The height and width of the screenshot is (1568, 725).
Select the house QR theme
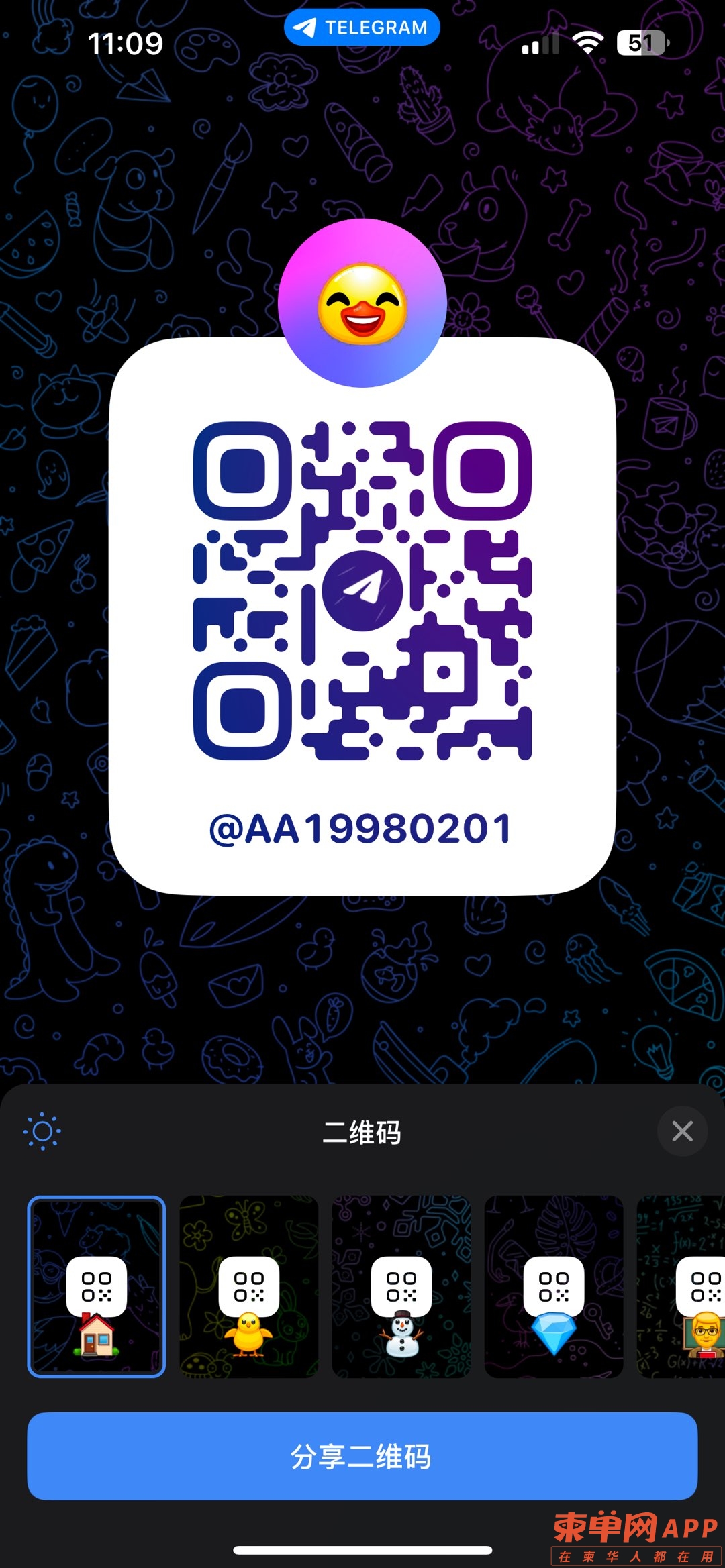[x=97, y=1286]
